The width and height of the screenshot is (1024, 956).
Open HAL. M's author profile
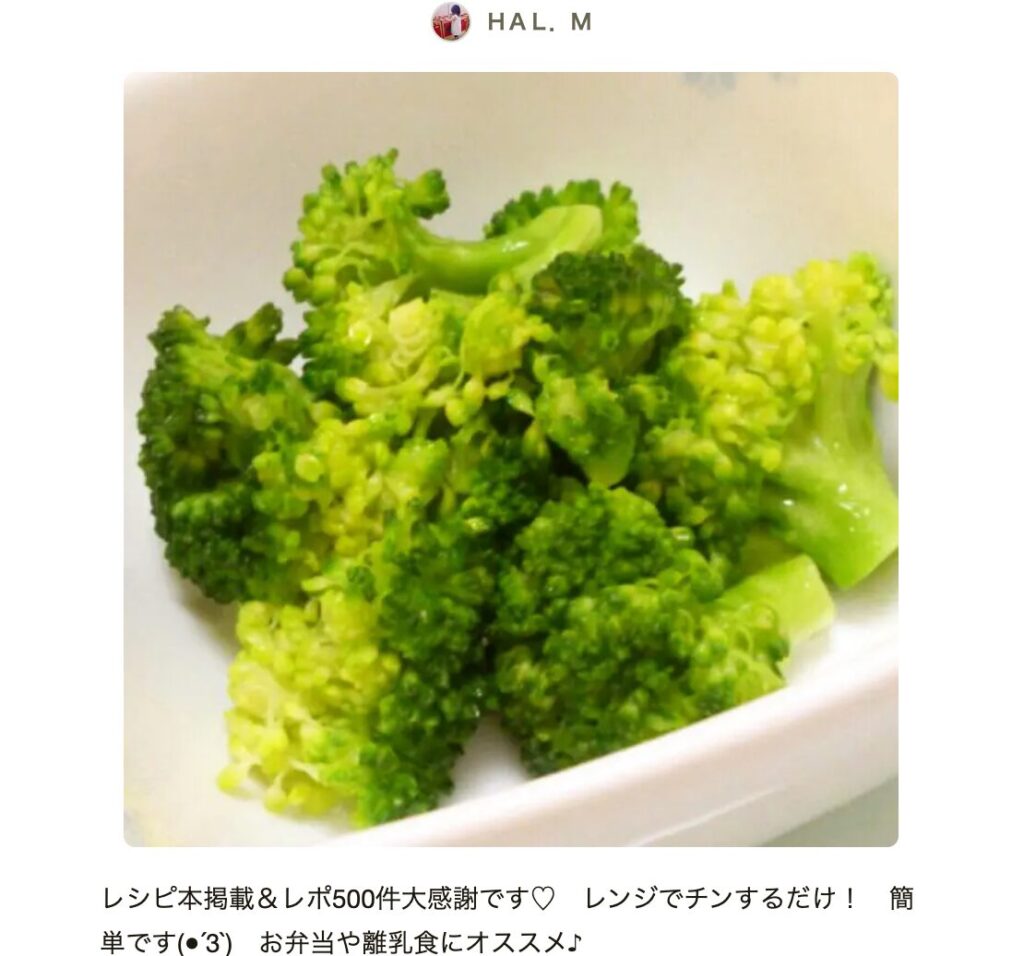point(538,22)
